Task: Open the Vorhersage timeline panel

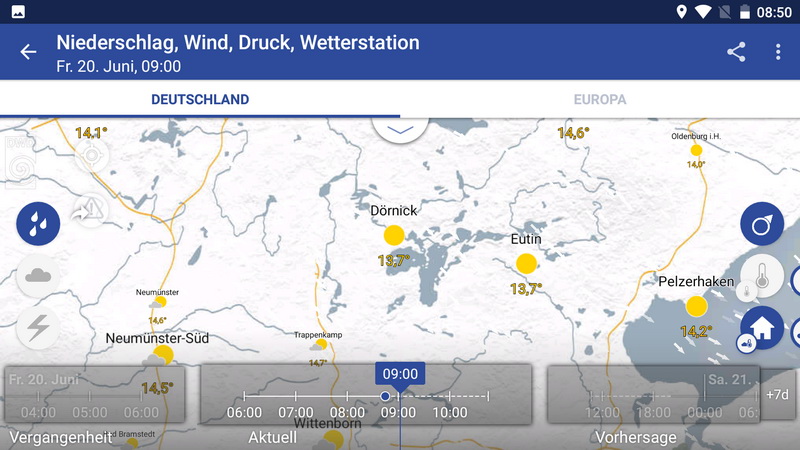Action: [x=652, y=394]
